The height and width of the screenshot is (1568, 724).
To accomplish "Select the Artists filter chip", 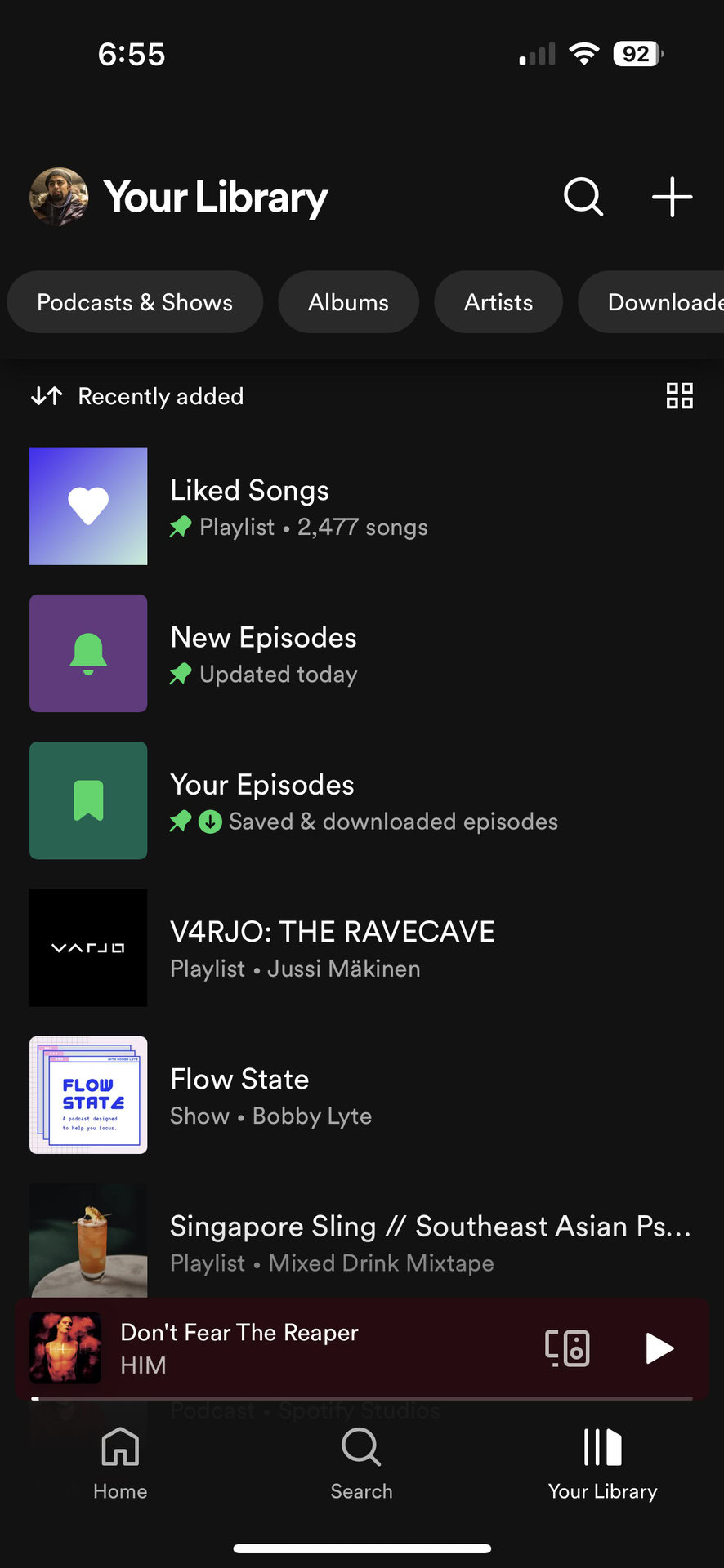I will [498, 302].
